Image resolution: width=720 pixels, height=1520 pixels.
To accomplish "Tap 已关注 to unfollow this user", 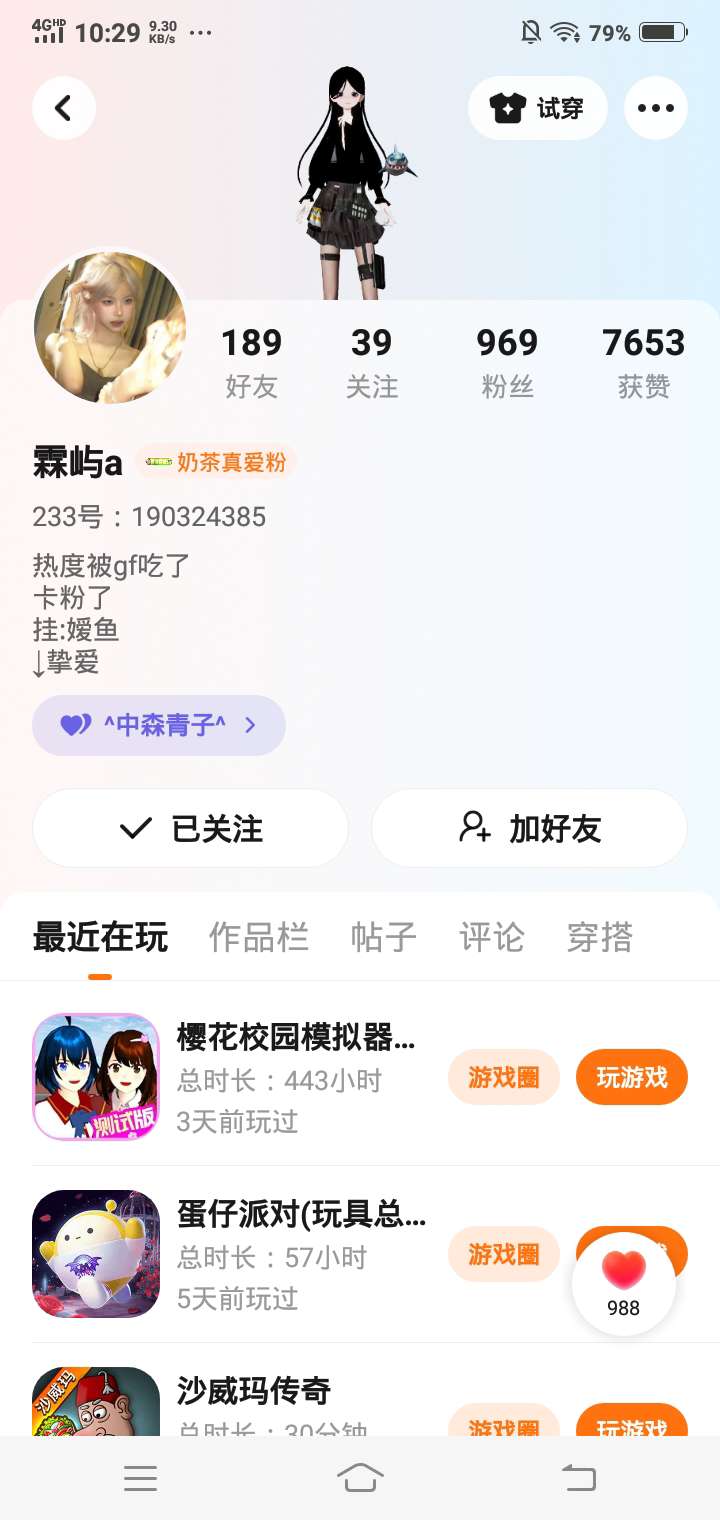I will (x=190, y=828).
